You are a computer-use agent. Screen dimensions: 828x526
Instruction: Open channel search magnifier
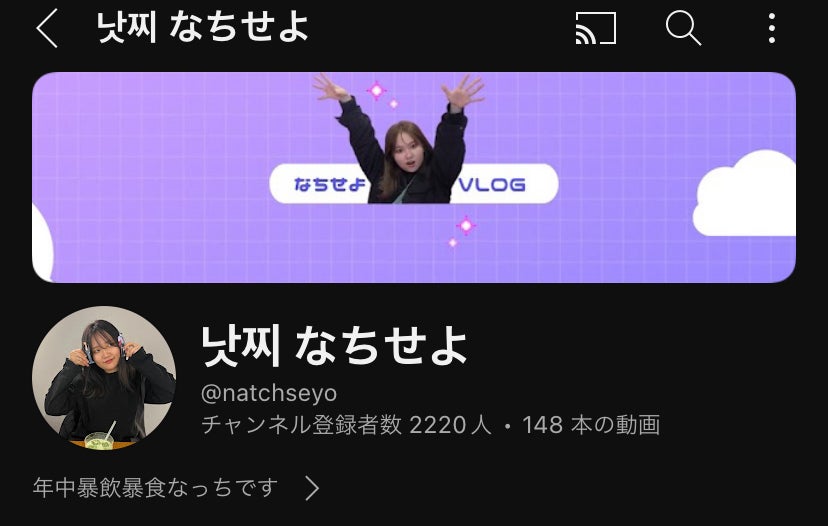pos(683,29)
